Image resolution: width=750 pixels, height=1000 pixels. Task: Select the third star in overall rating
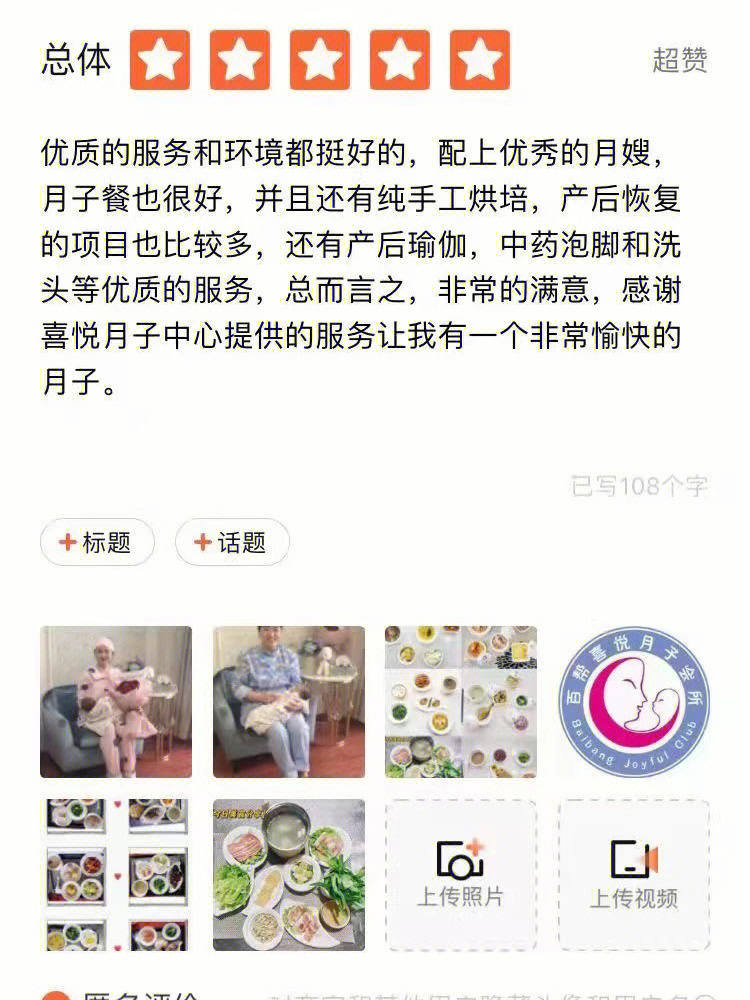[x=320, y=60]
